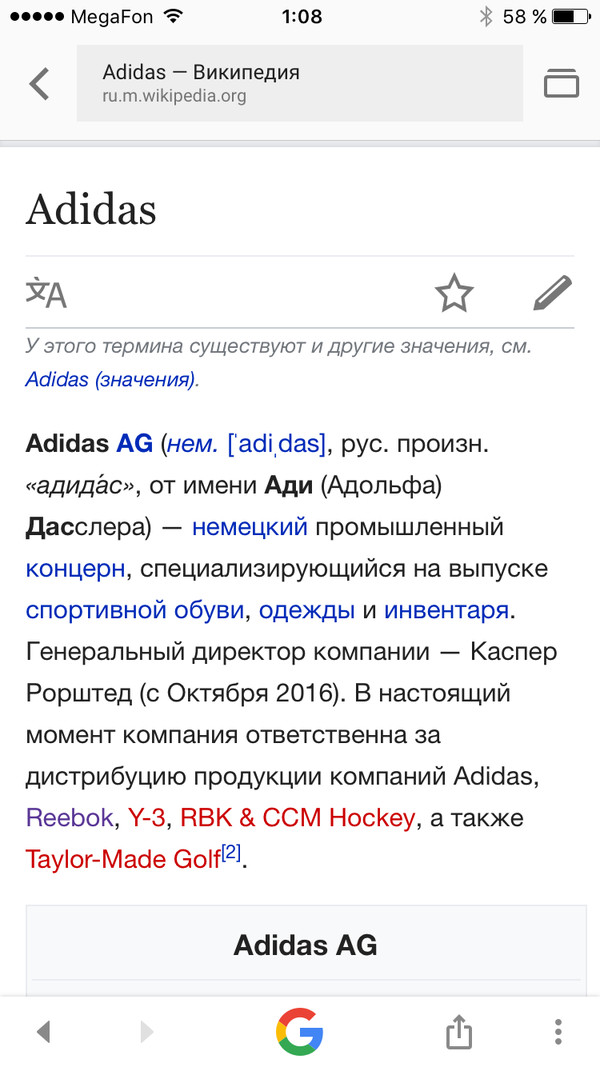
Task: Change the article language
Action: tap(46, 293)
